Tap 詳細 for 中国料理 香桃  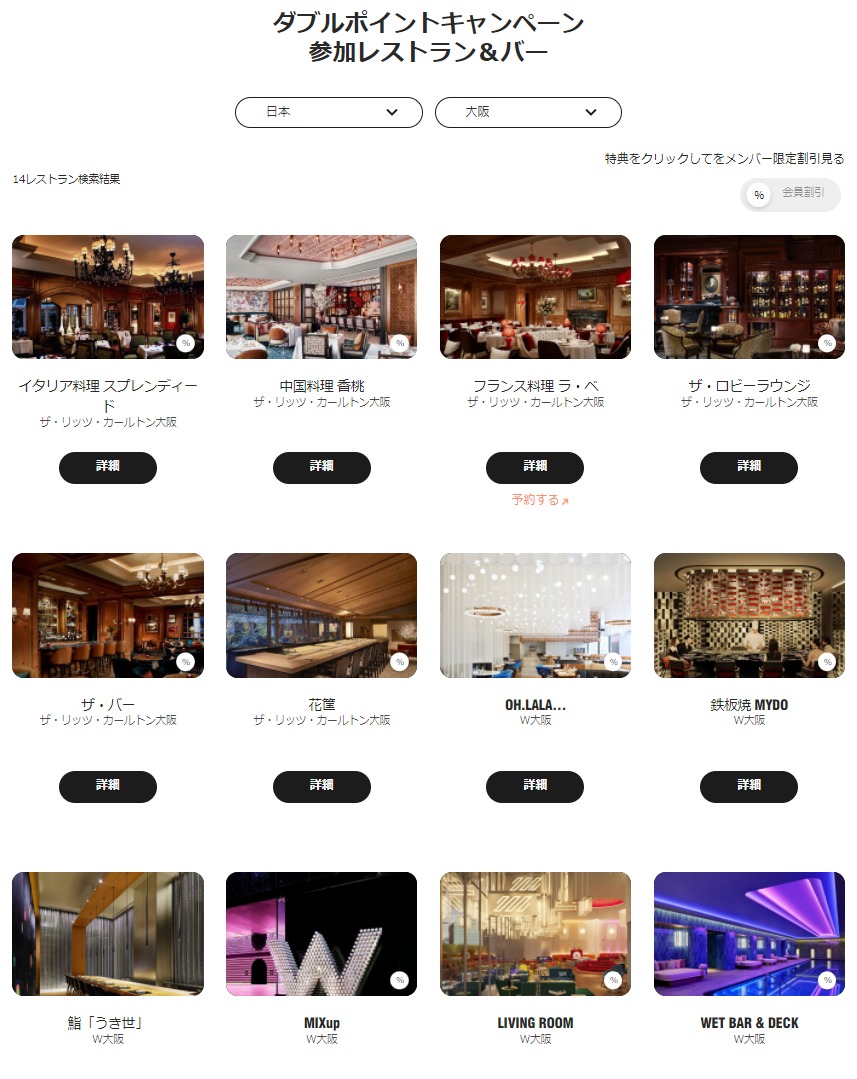pyautogui.click(x=321, y=467)
